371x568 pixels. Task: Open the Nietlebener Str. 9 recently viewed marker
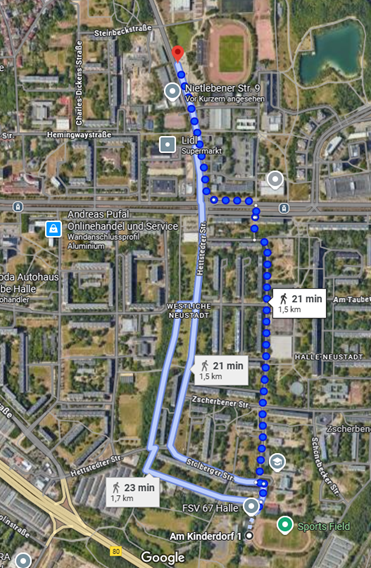(172, 91)
